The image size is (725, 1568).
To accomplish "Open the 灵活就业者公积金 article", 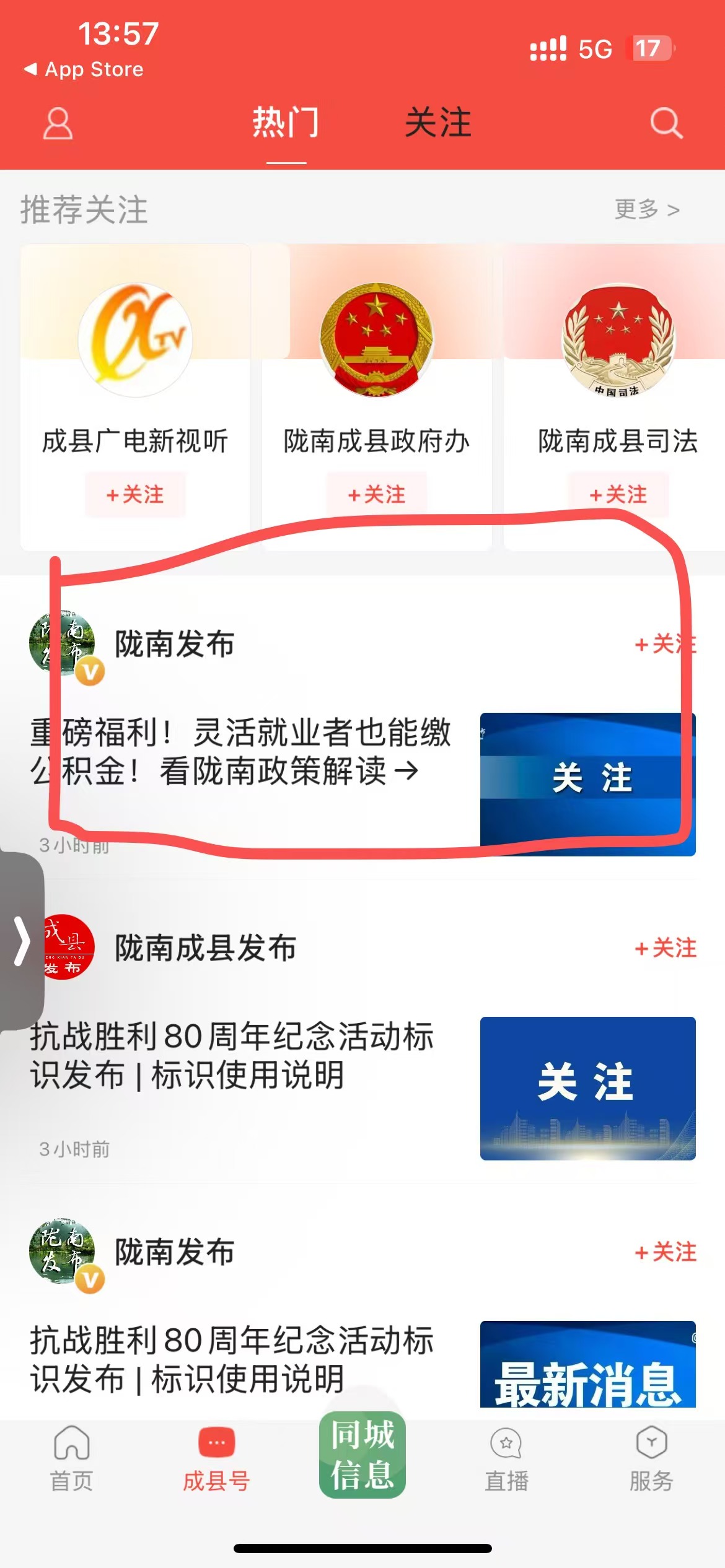I will click(240, 751).
